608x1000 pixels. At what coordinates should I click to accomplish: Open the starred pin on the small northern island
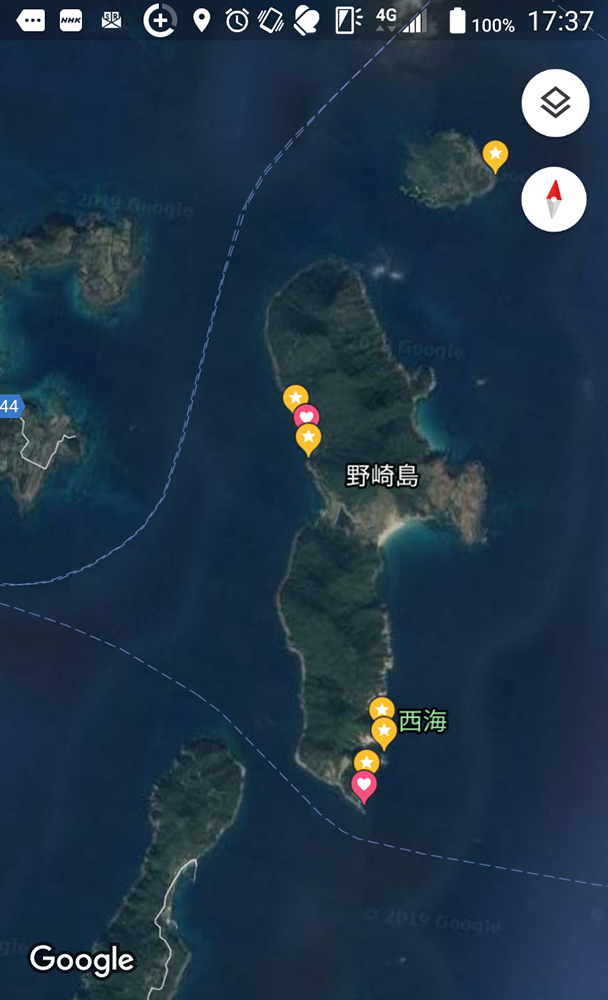coord(494,155)
